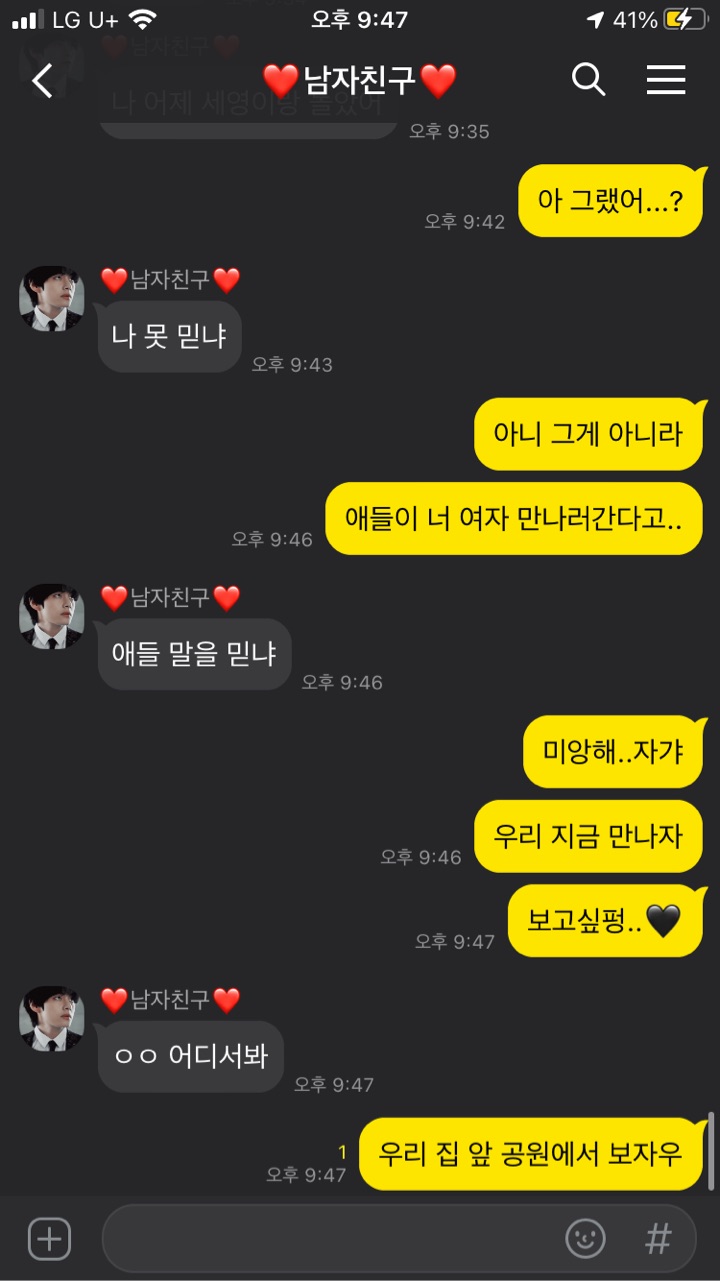Open the emoticon picker
720x1281 pixels.
[585, 1239]
